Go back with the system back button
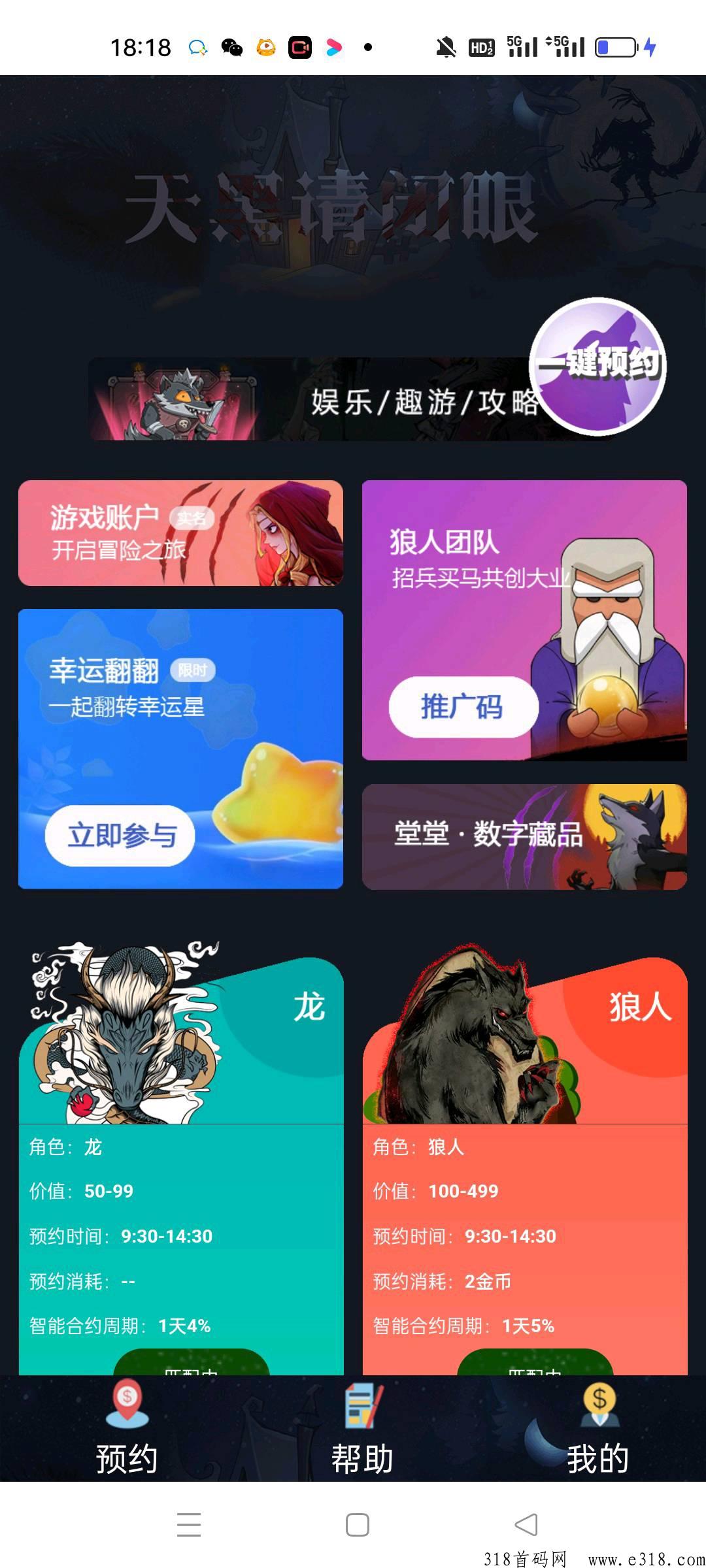706x1568 pixels. [526, 1525]
